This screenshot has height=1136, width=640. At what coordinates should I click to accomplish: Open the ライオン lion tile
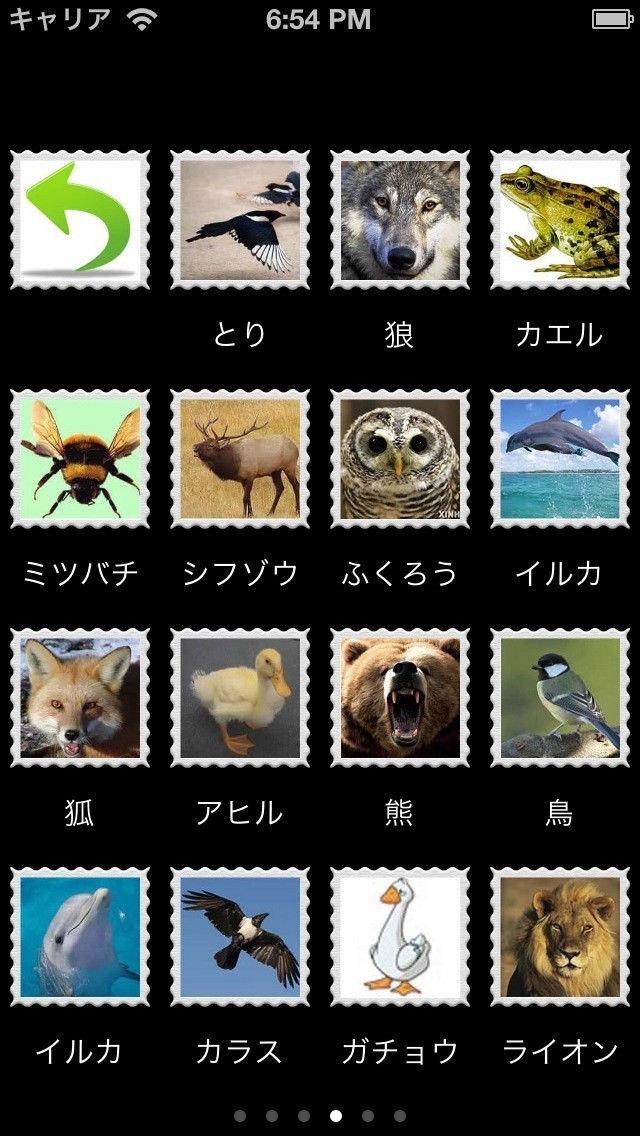point(560,937)
